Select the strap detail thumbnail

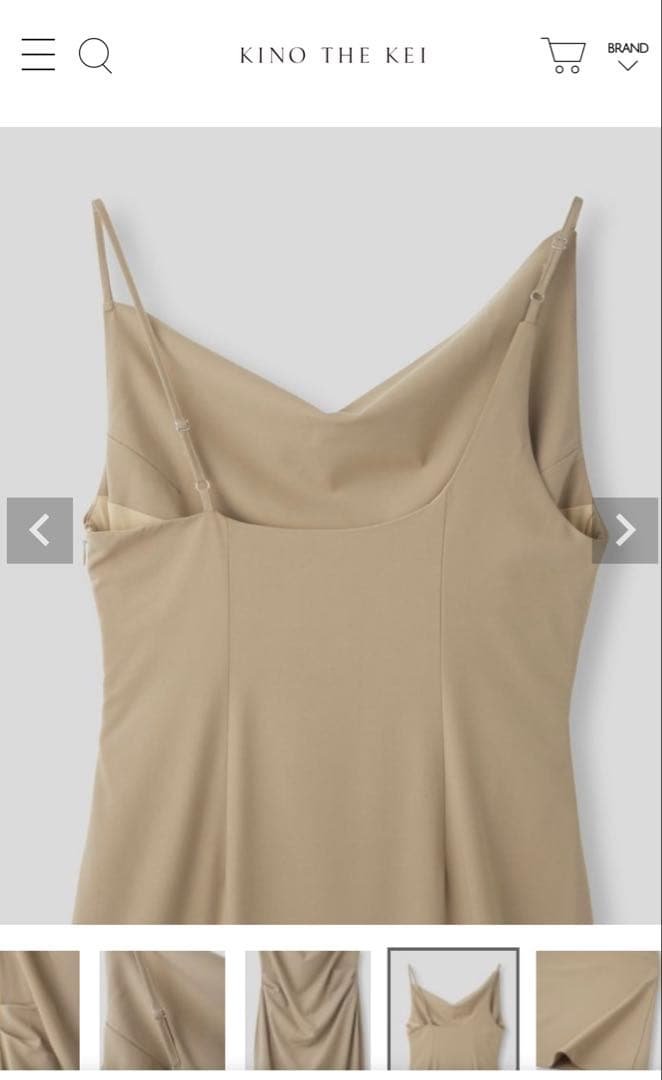(162, 1010)
